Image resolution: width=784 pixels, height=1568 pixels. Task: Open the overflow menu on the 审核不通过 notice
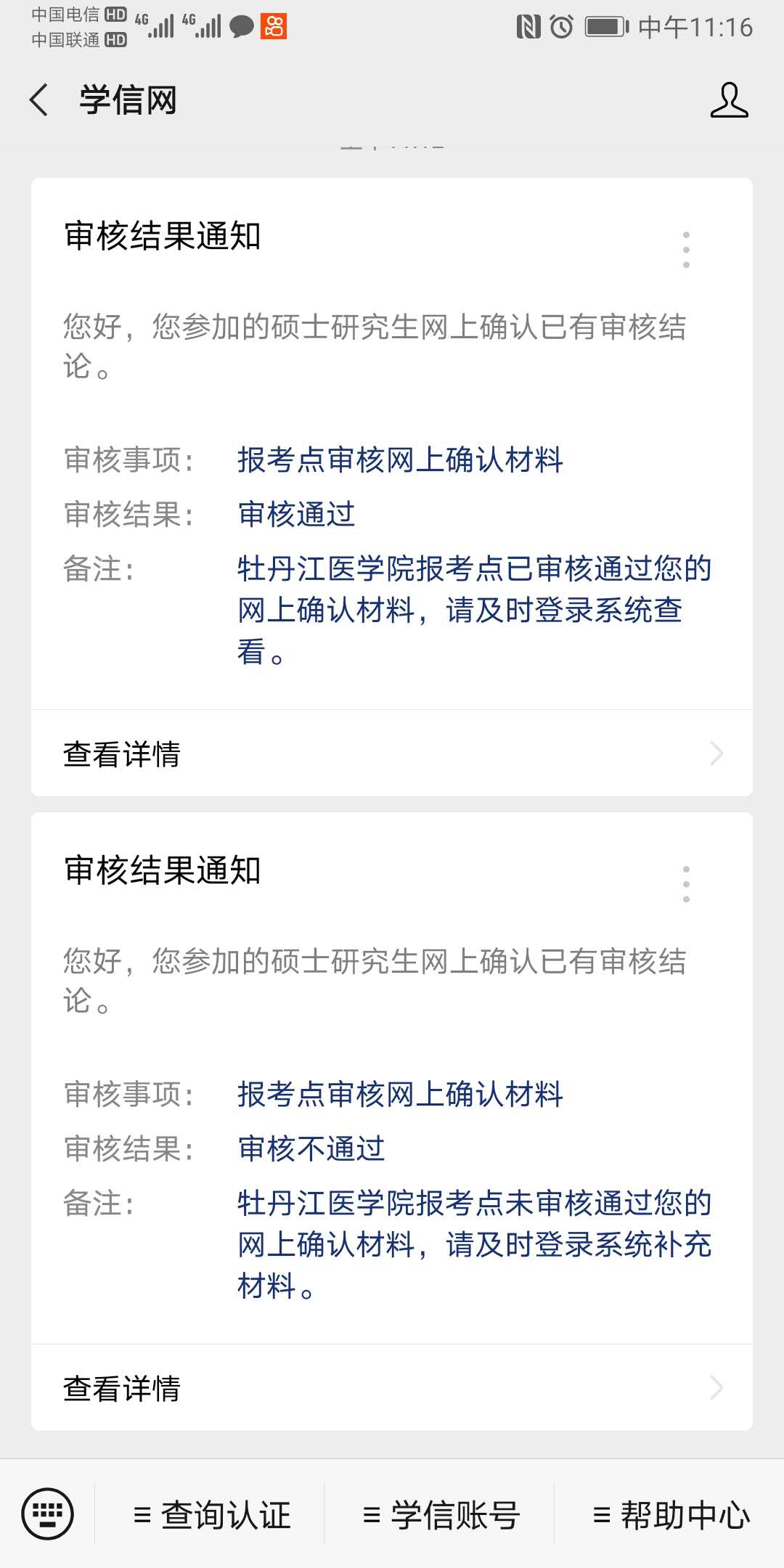686,884
